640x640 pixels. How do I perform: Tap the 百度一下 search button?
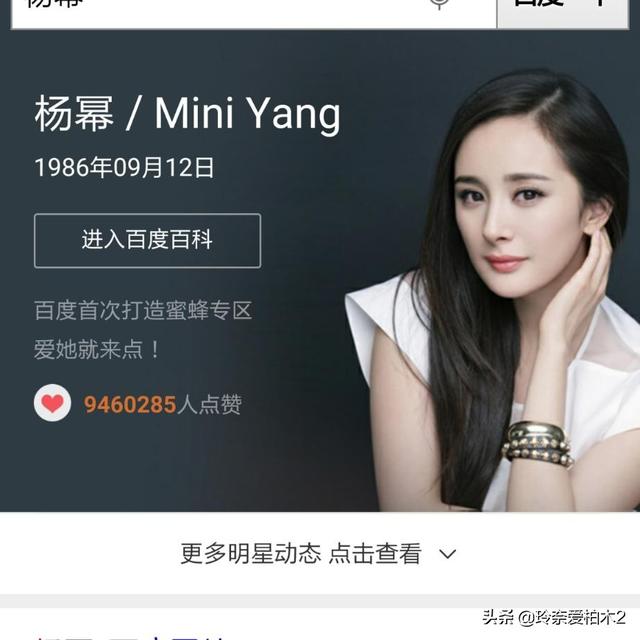pos(565,8)
